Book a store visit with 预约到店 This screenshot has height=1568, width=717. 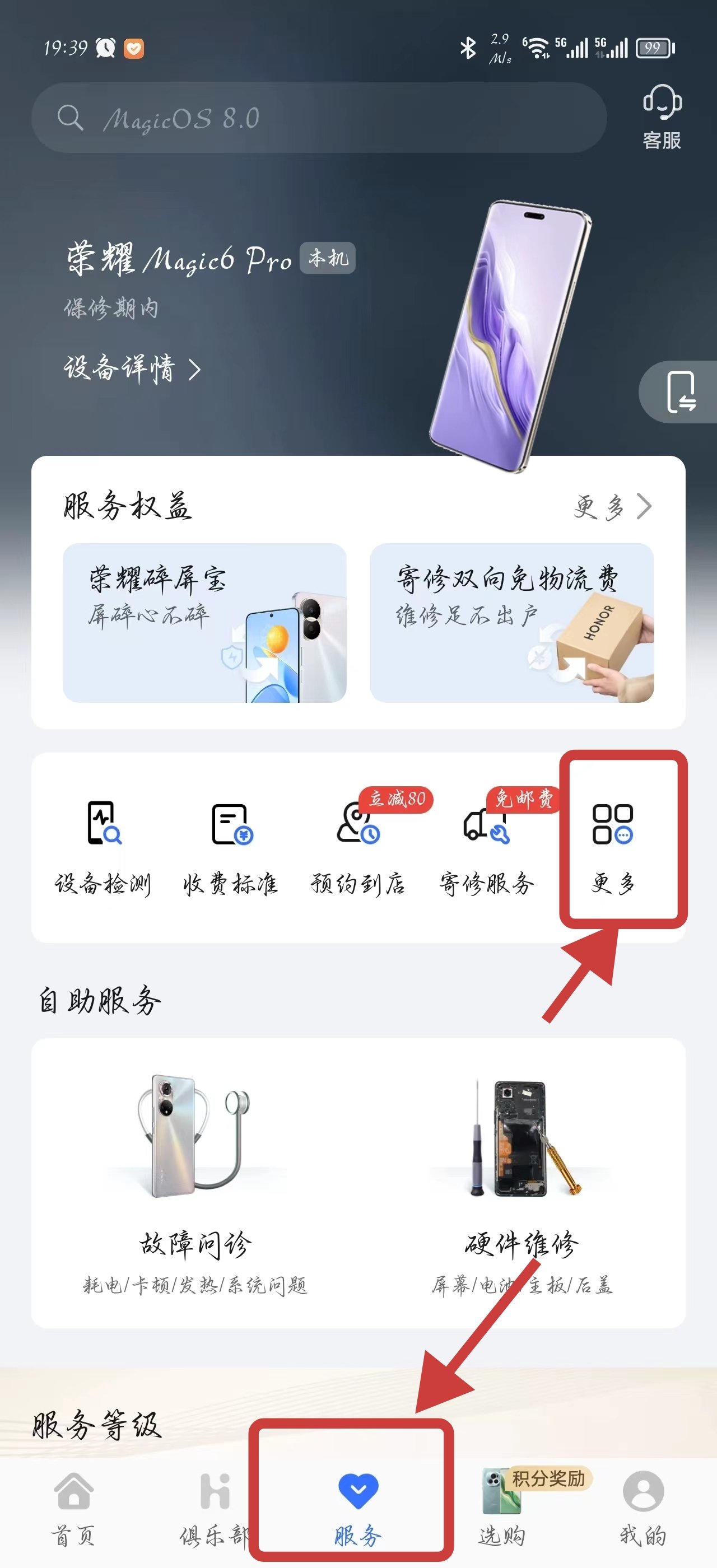358,846
